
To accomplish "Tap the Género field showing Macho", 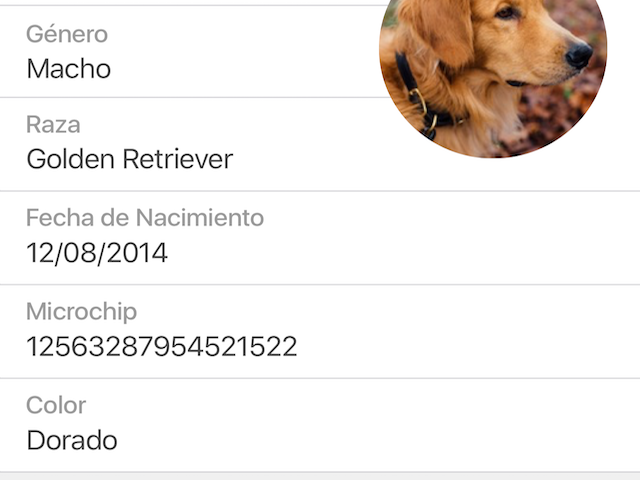I will pos(68,68).
